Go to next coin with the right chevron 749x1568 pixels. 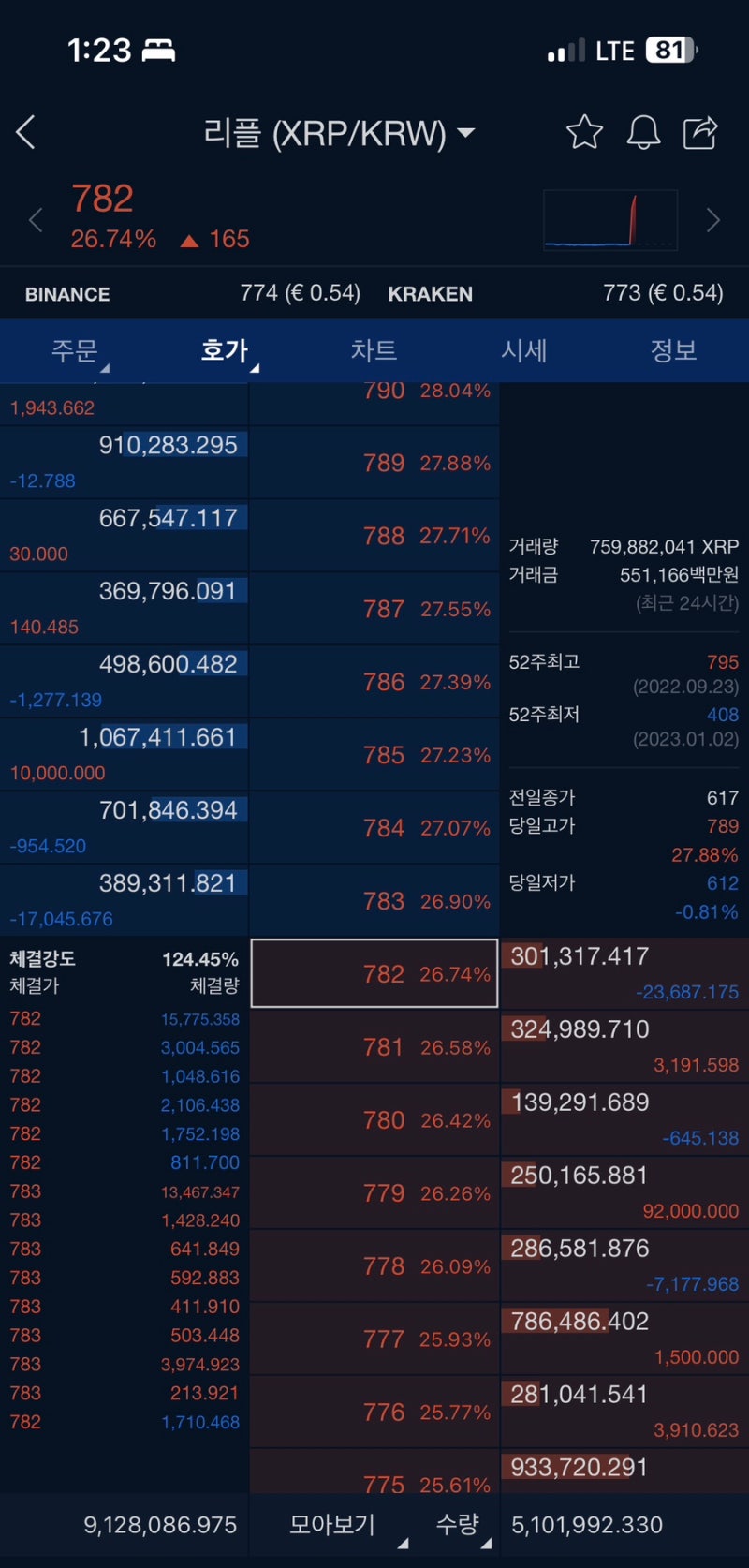click(713, 220)
